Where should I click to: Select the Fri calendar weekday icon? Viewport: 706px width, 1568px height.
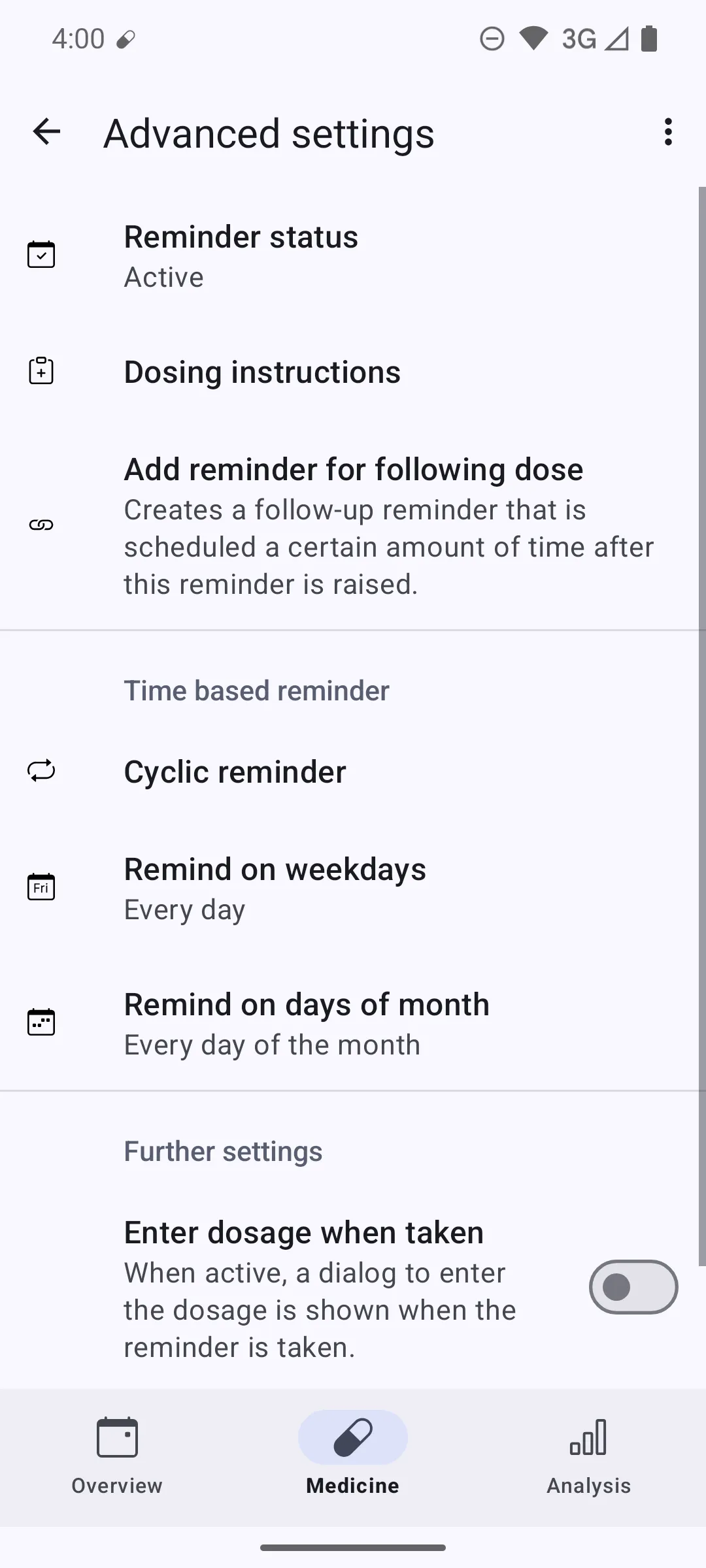41,887
